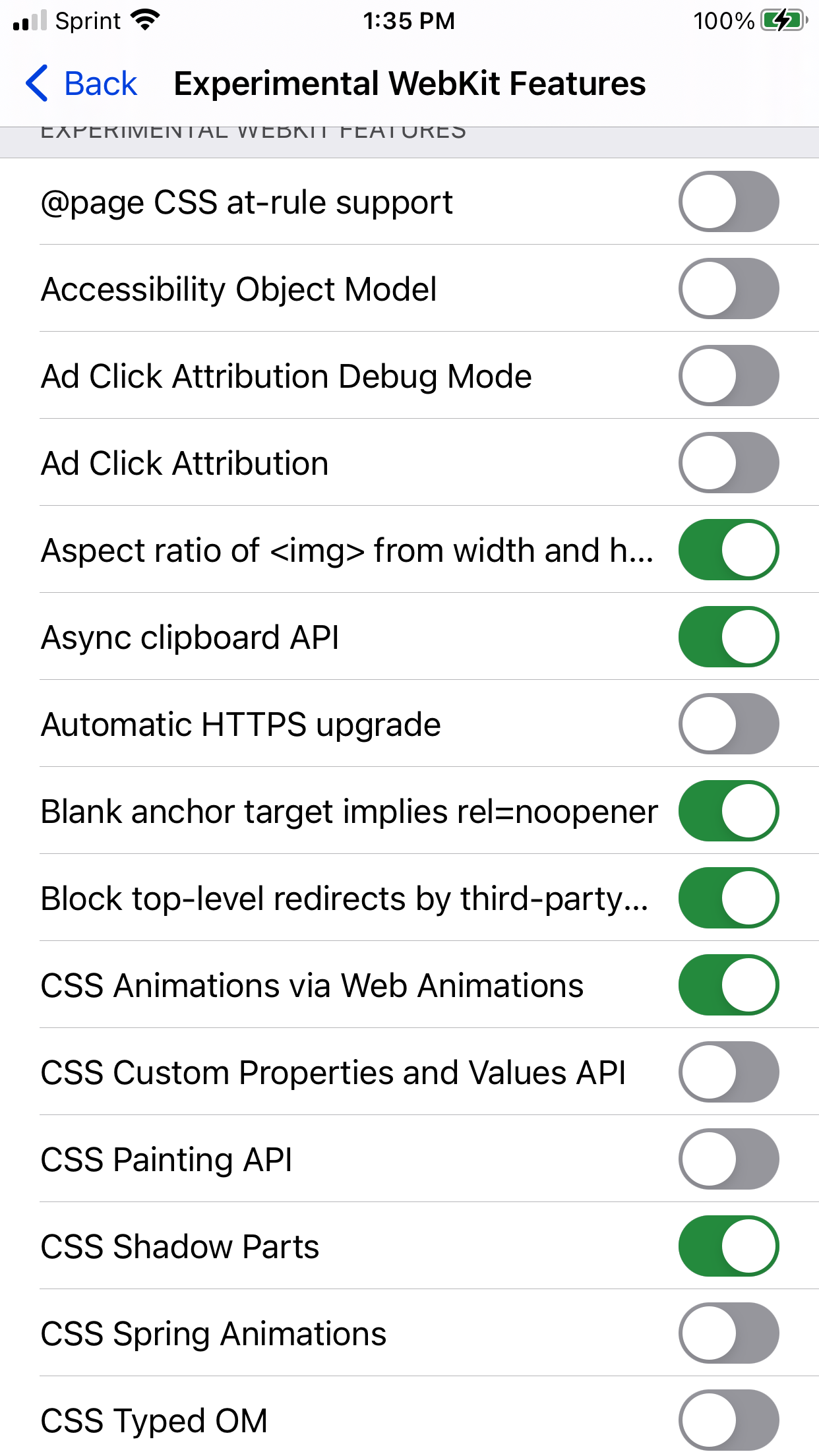Toggle on CSS Typed OM

coord(728,1420)
